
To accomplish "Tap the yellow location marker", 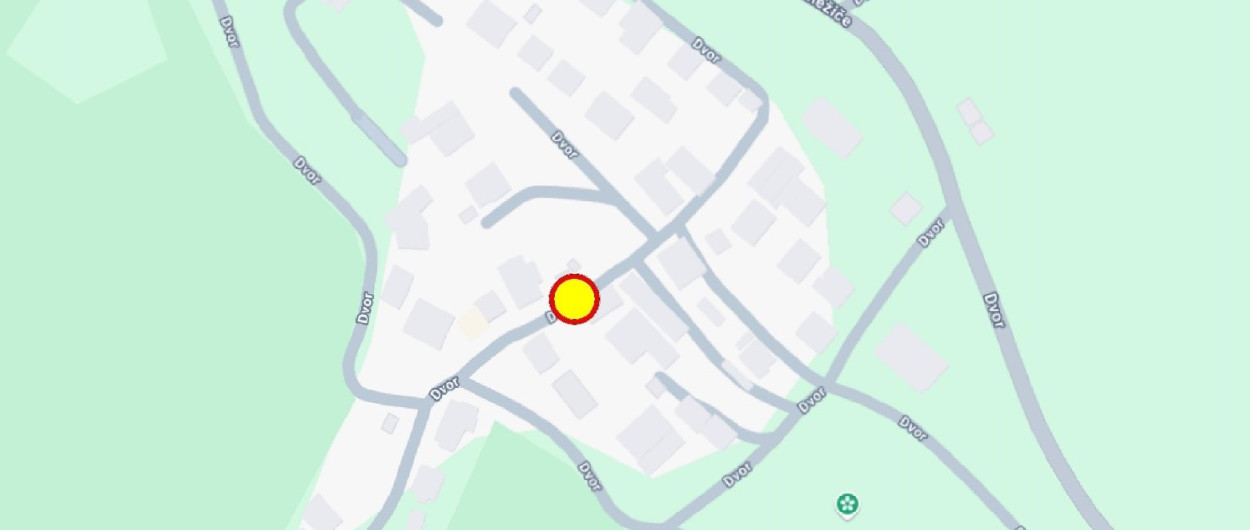I will pyautogui.click(x=574, y=300).
